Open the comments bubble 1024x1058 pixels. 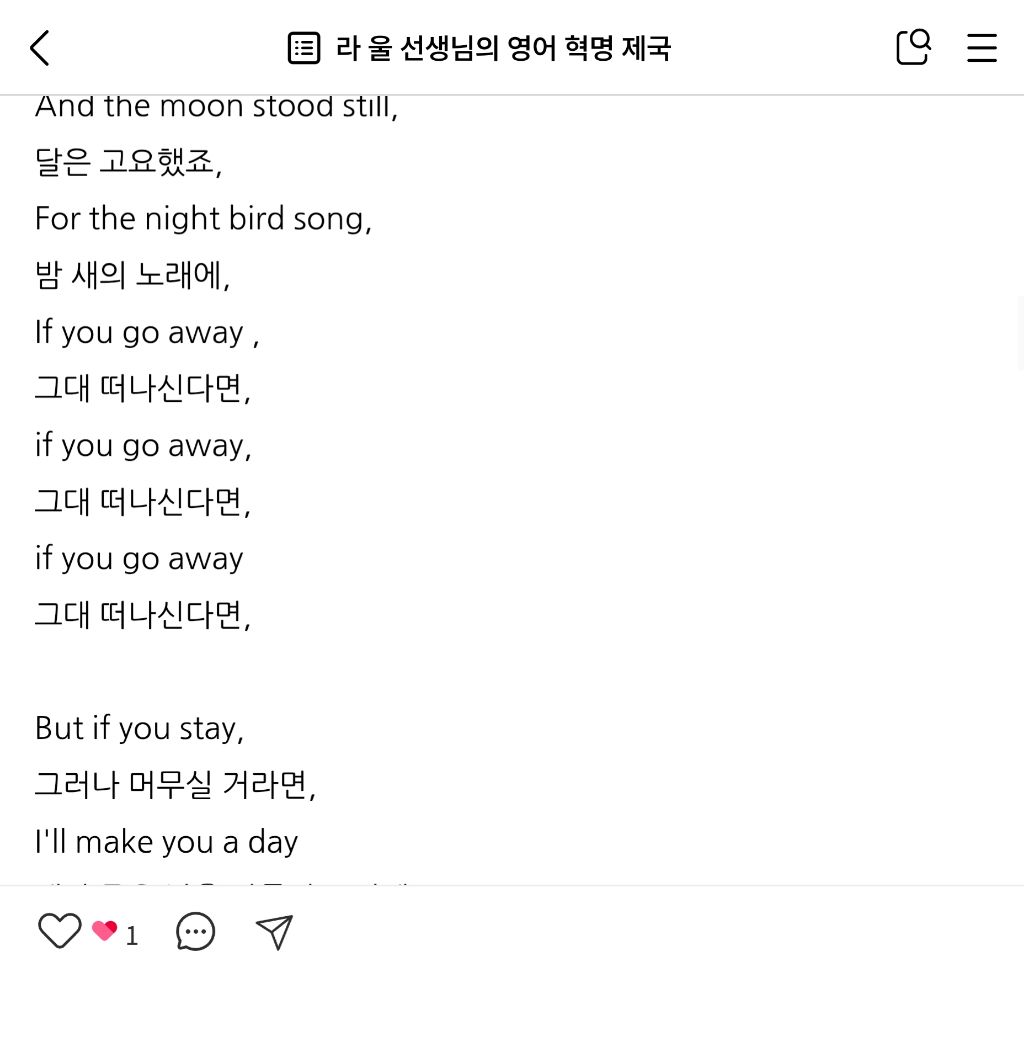(195, 932)
